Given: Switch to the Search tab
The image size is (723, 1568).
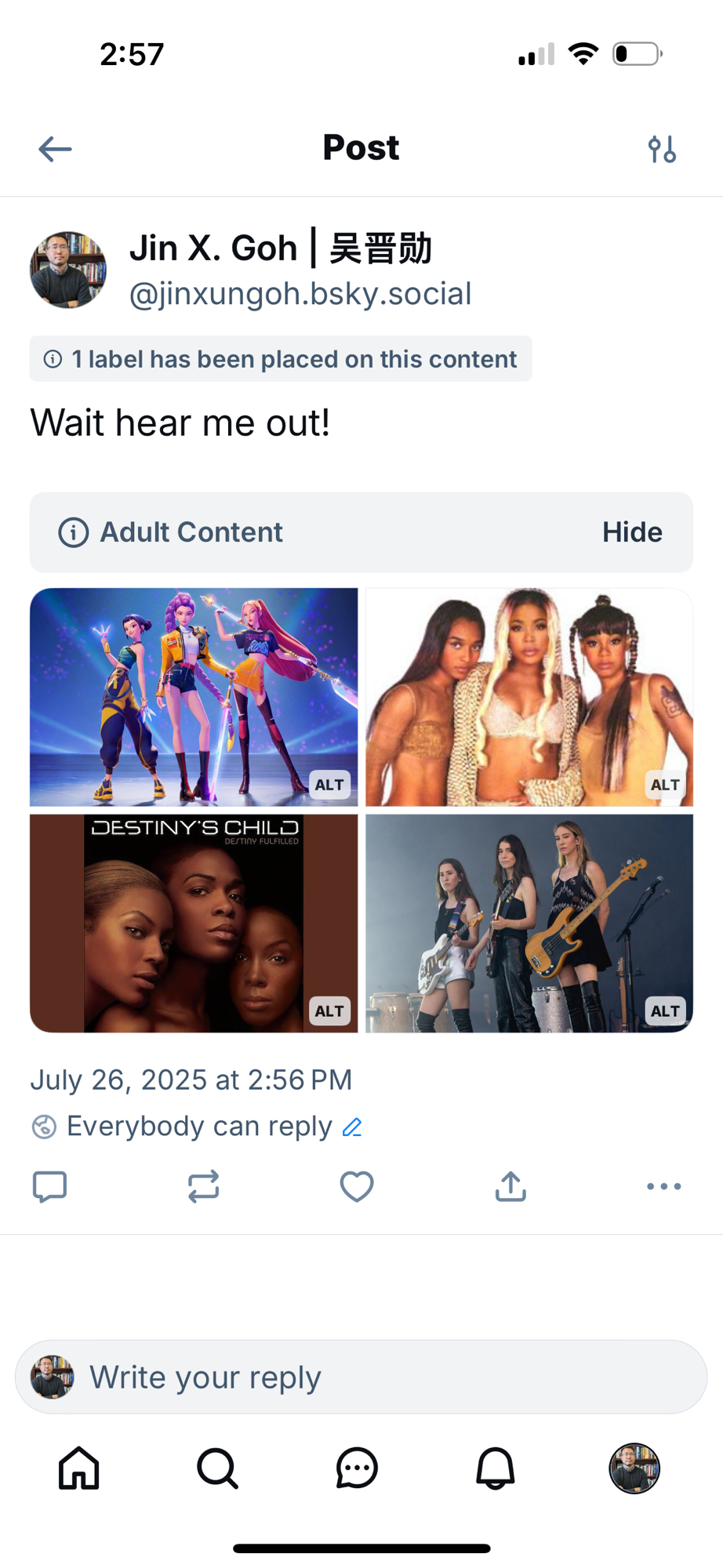Looking at the screenshot, I should (x=217, y=1468).
